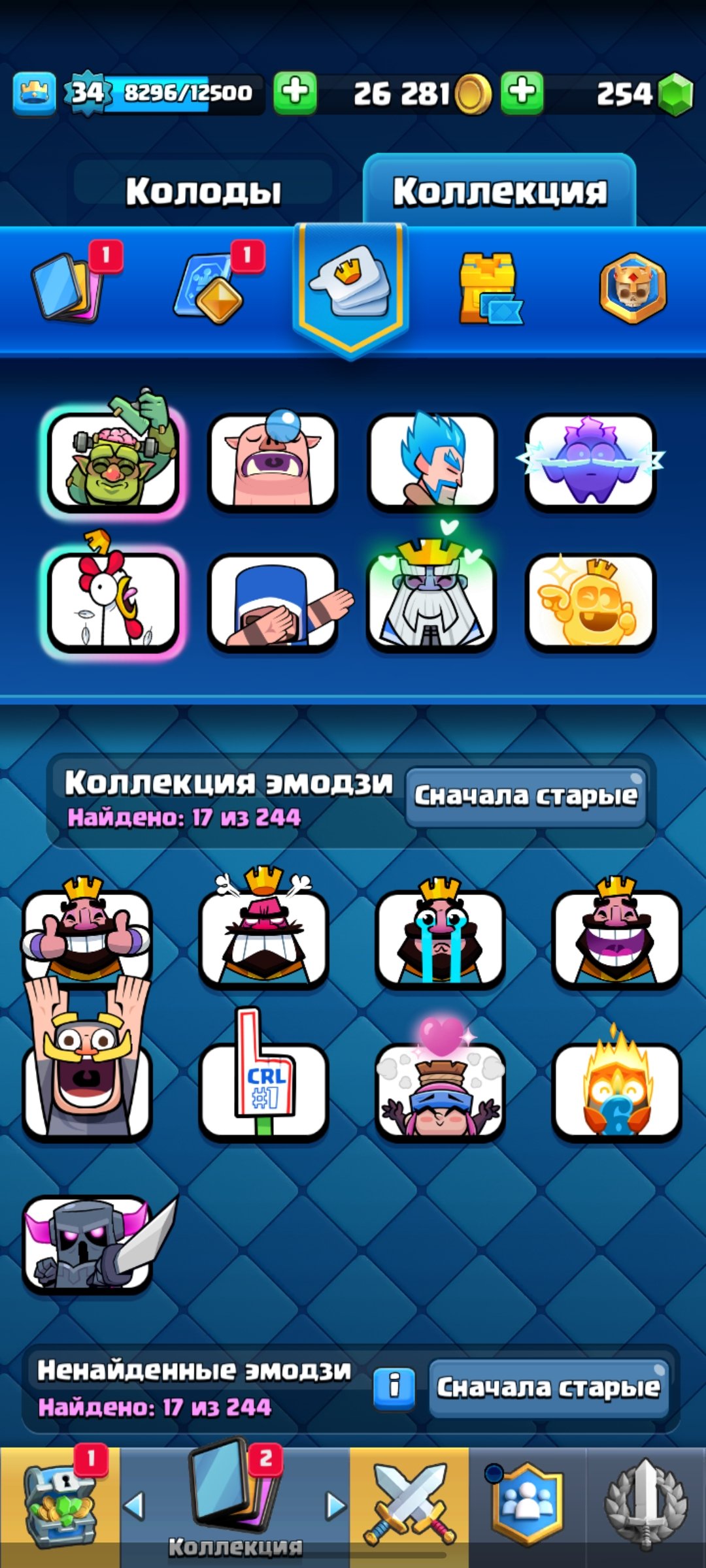Open info about unfound emotes
The width and height of the screenshot is (706, 1568).
pyautogui.click(x=394, y=1386)
